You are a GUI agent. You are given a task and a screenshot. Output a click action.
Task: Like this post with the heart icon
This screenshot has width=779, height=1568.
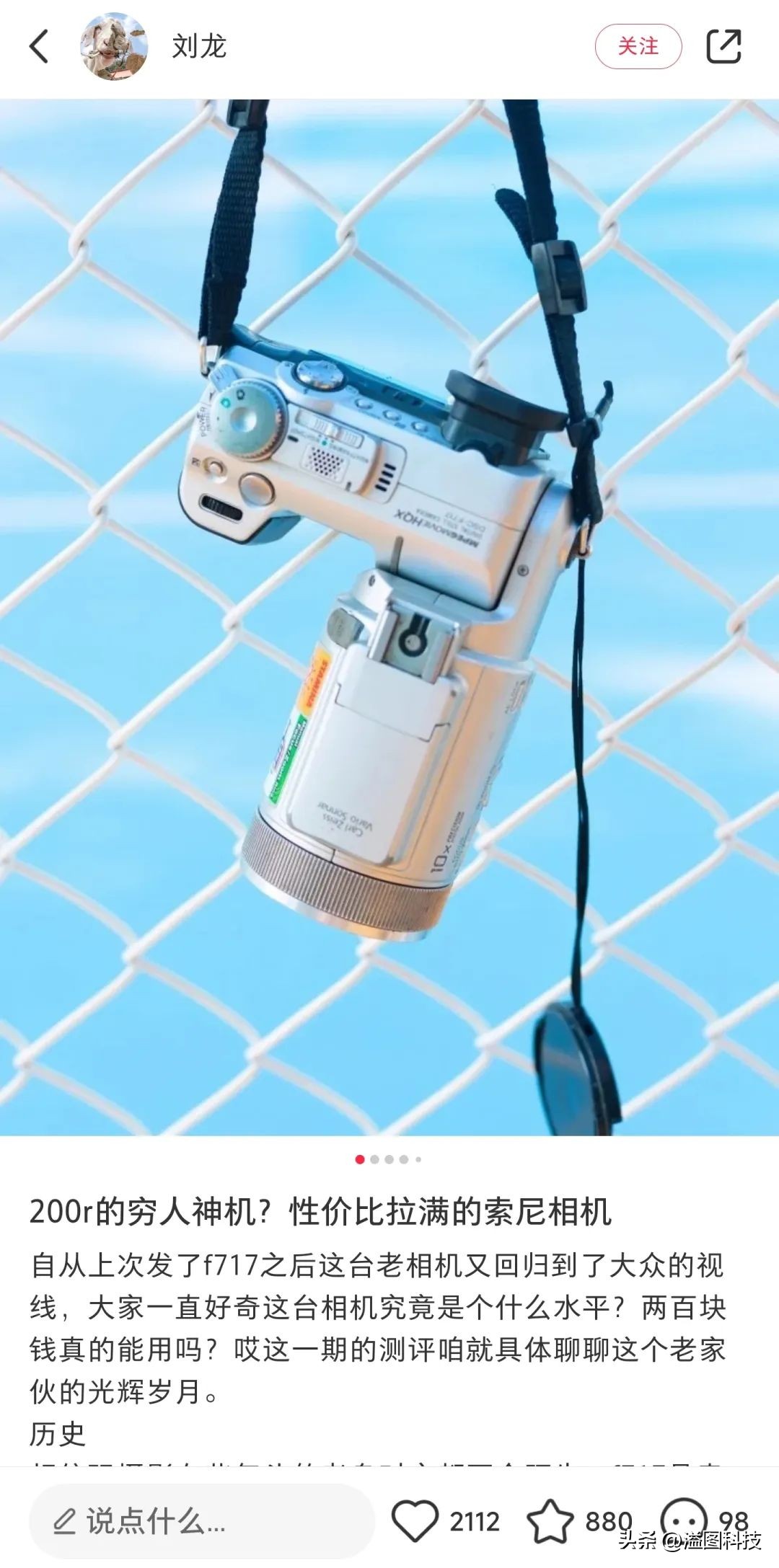[415, 1521]
